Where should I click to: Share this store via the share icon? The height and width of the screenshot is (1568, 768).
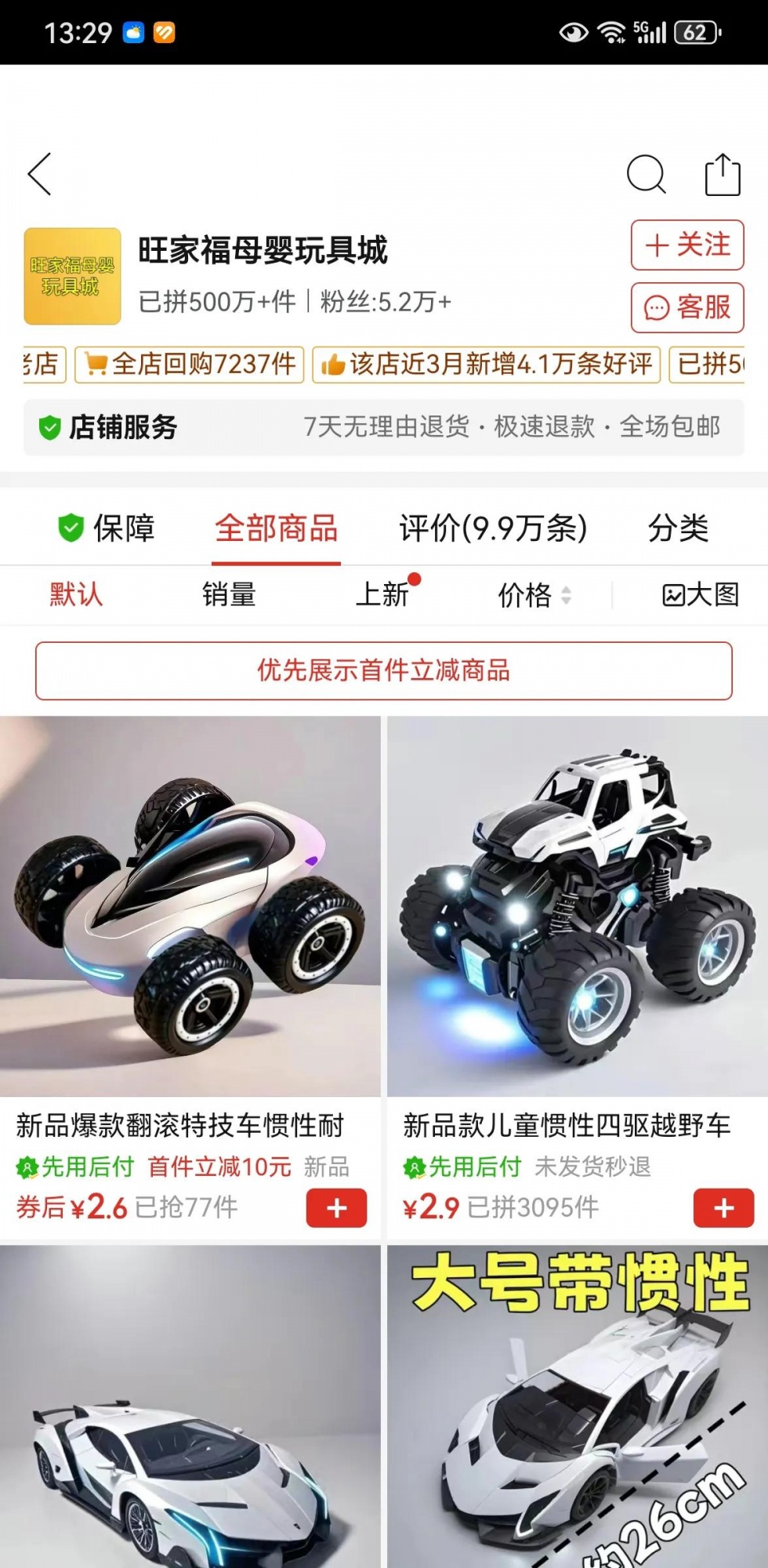tap(722, 173)
